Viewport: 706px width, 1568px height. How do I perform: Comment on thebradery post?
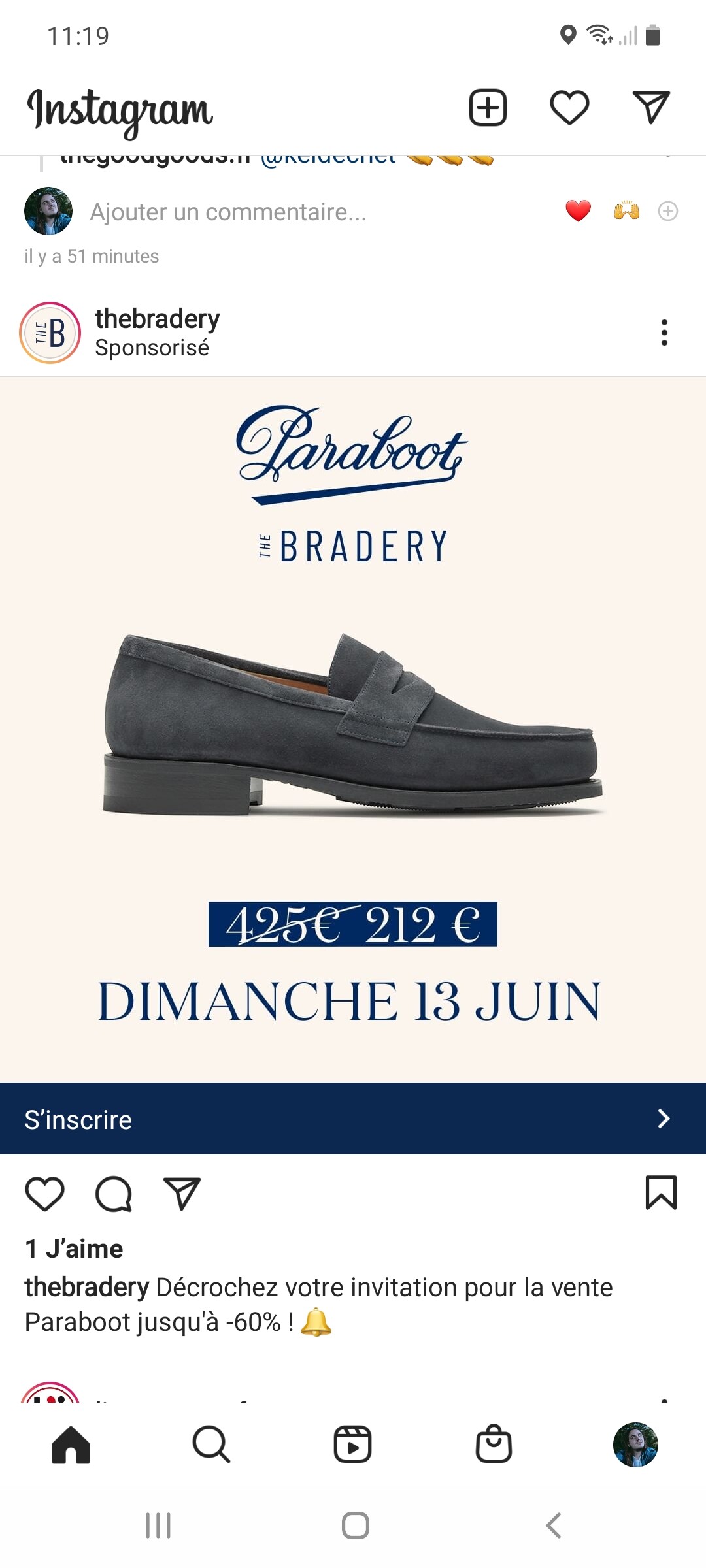pos(114,1194)
